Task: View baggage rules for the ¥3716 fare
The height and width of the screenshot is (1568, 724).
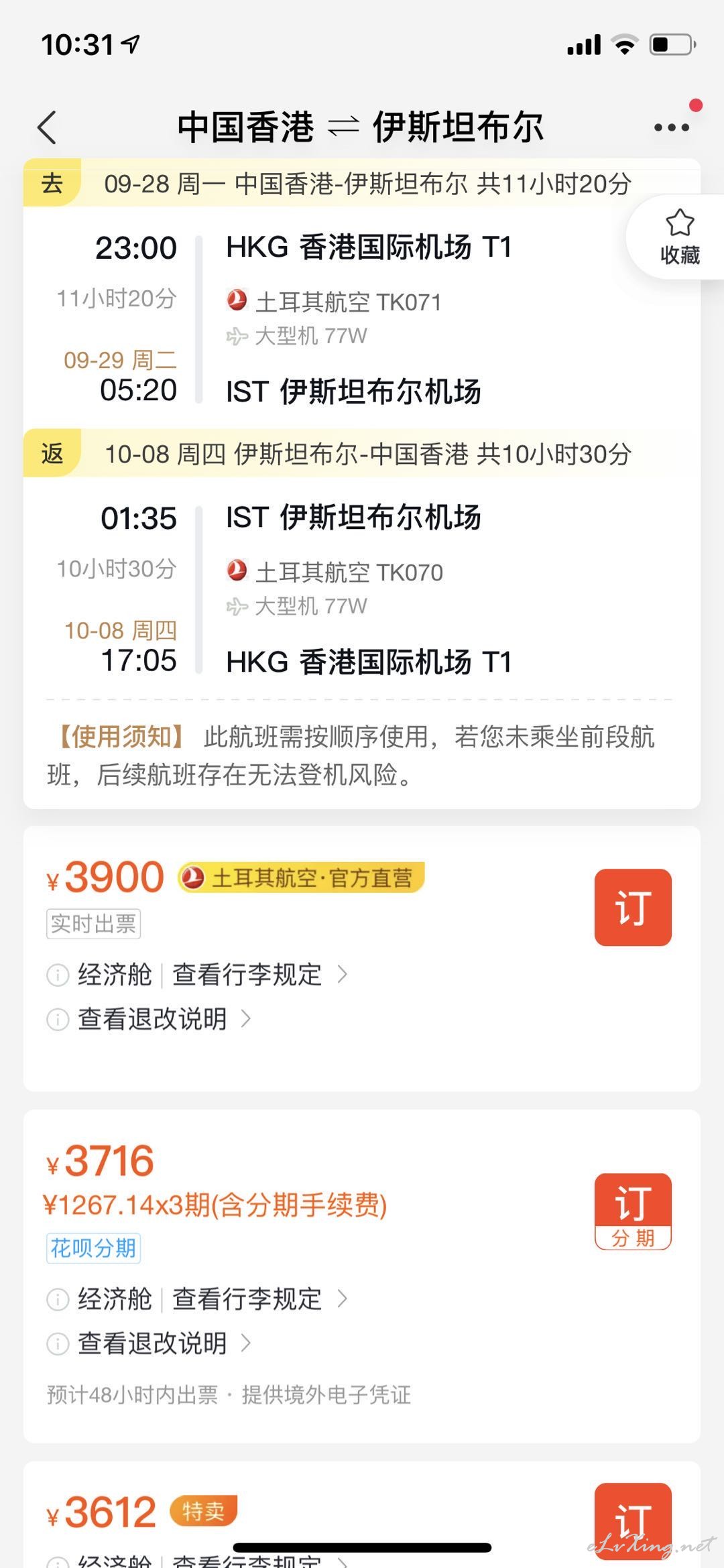Action: tap(260, 1299)
